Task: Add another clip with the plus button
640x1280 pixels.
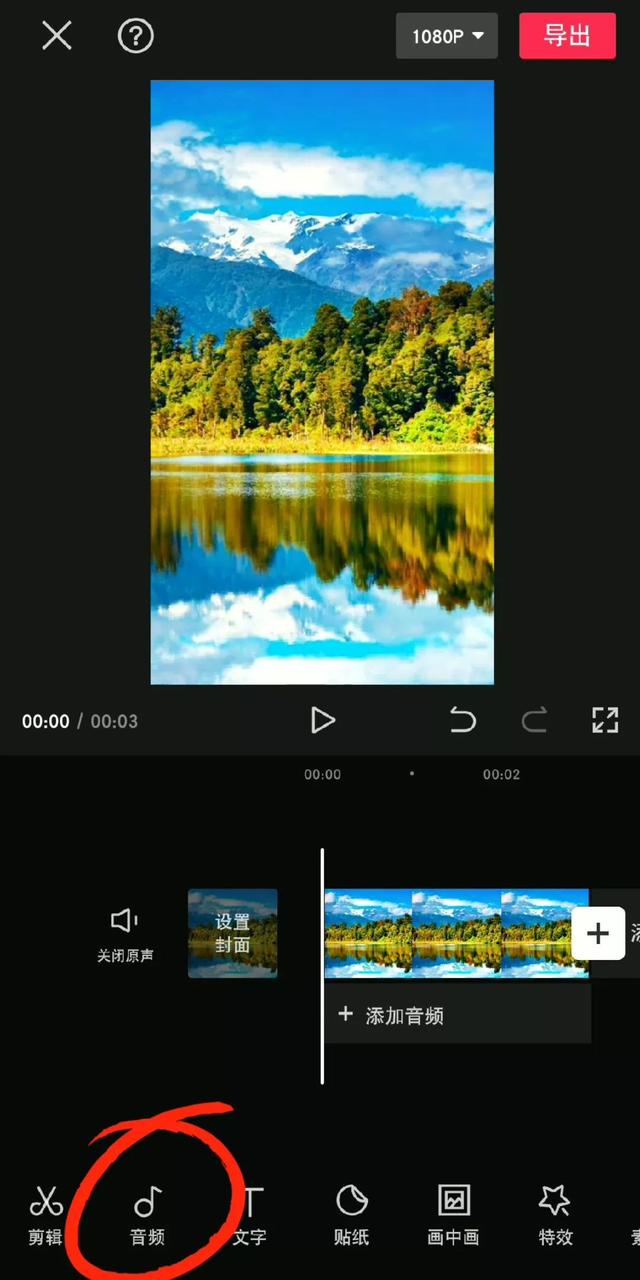Action: 598,934
